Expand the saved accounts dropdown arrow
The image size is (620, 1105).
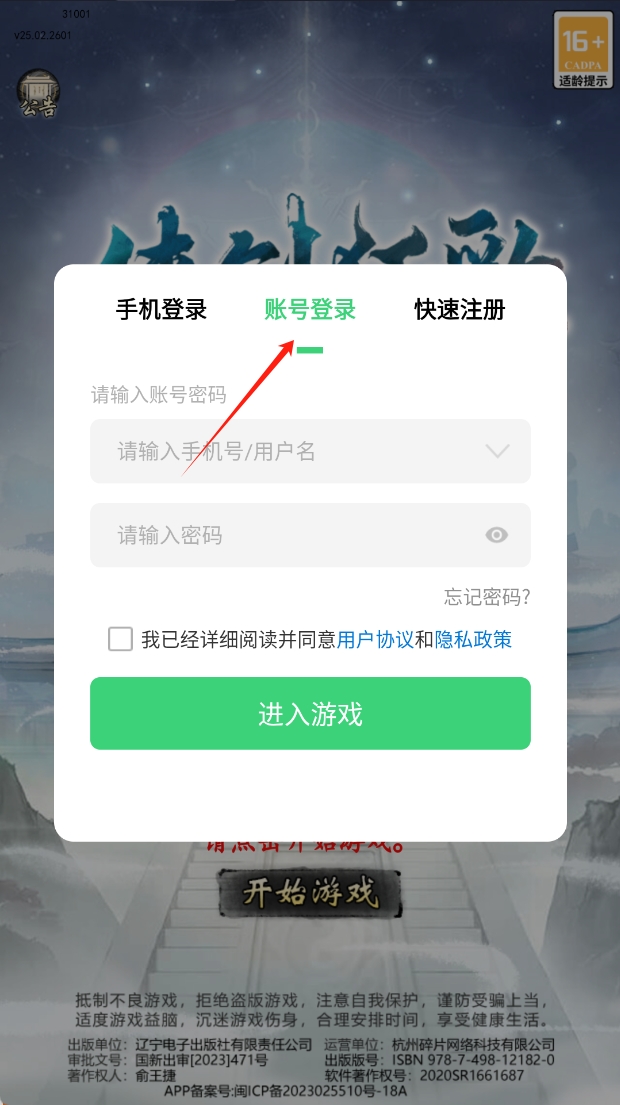tap(497, 452)
